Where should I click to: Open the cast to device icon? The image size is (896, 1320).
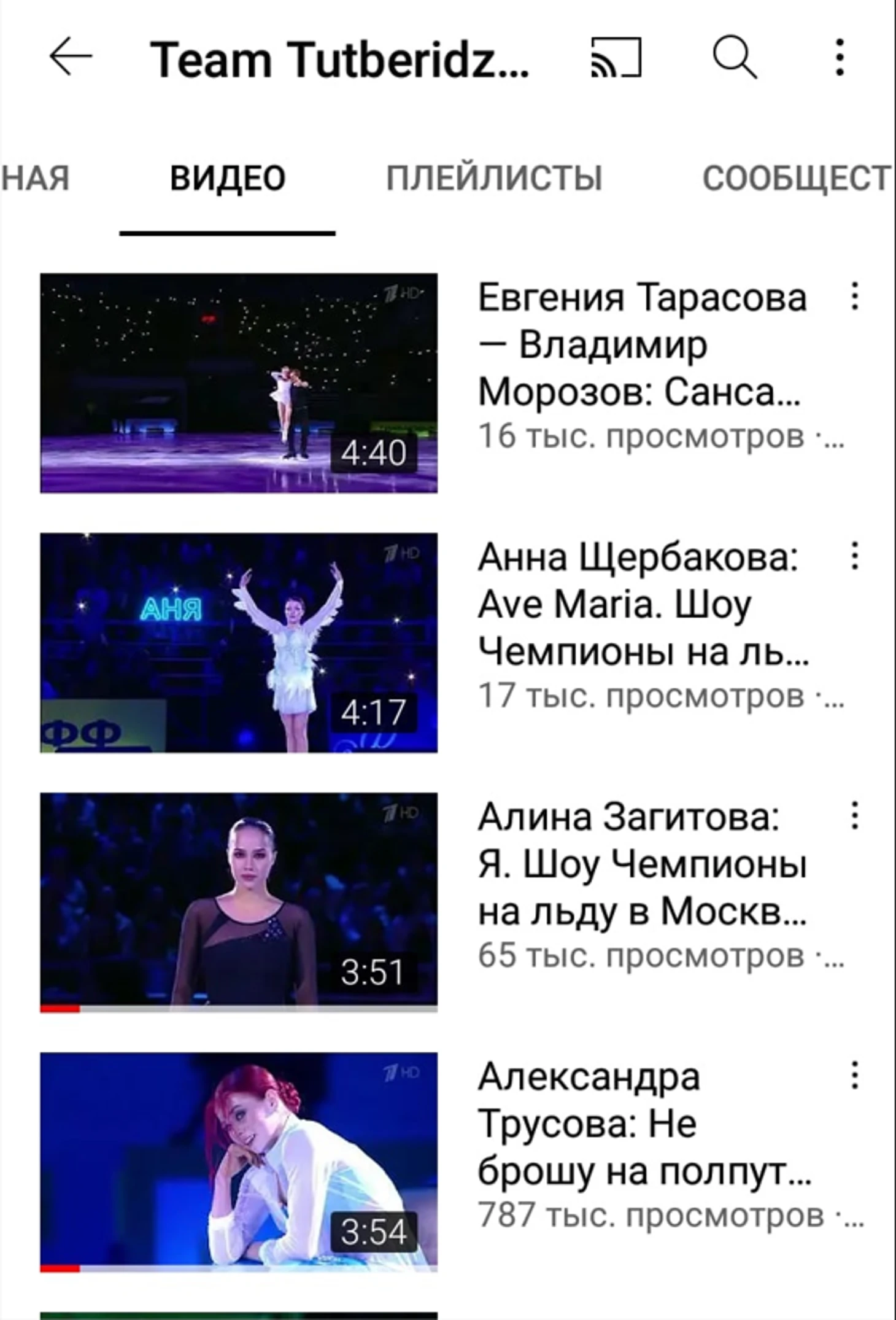[x=616, y=58]
